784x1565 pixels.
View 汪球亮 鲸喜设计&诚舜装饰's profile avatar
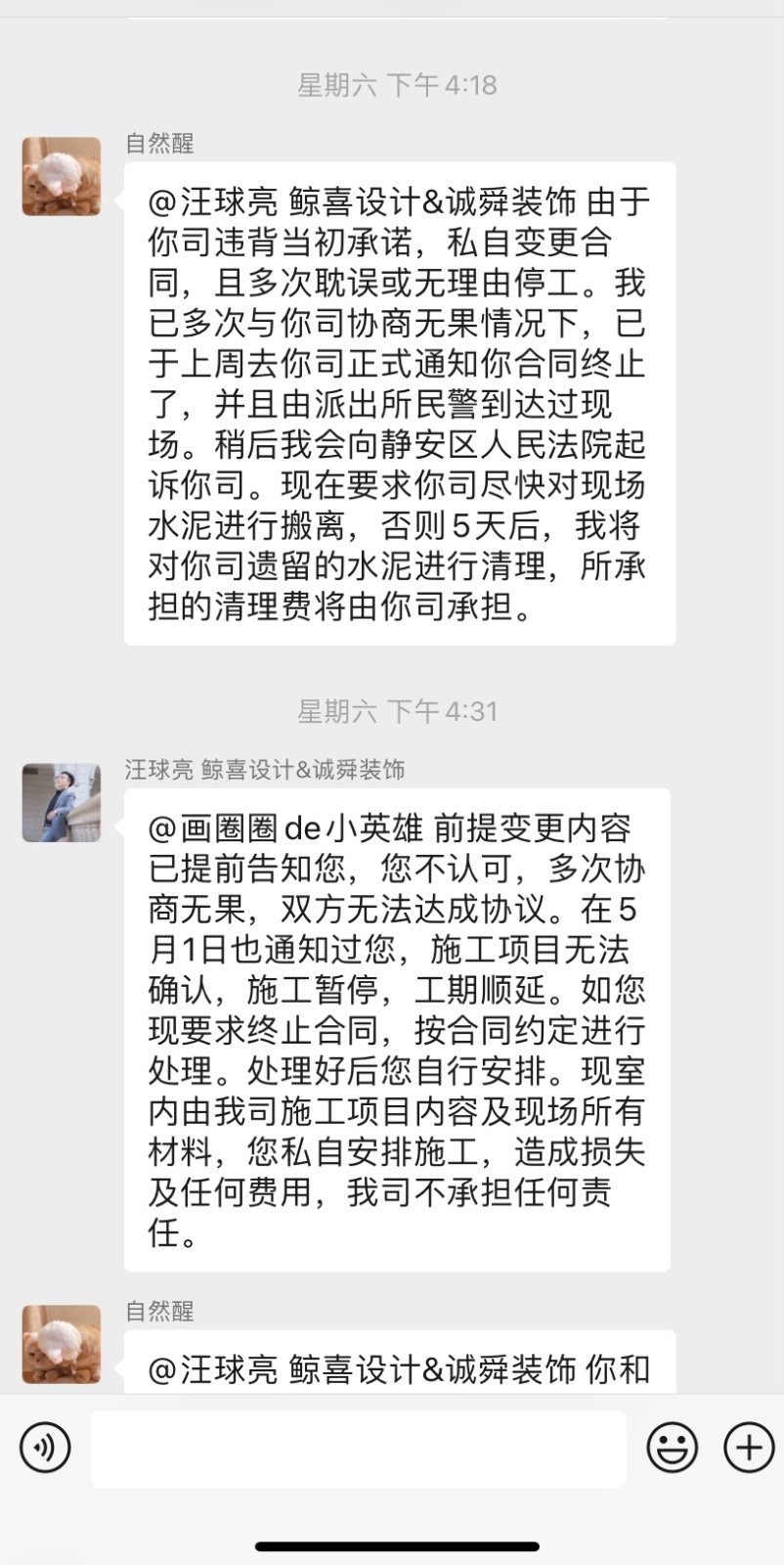coord(62,802)
